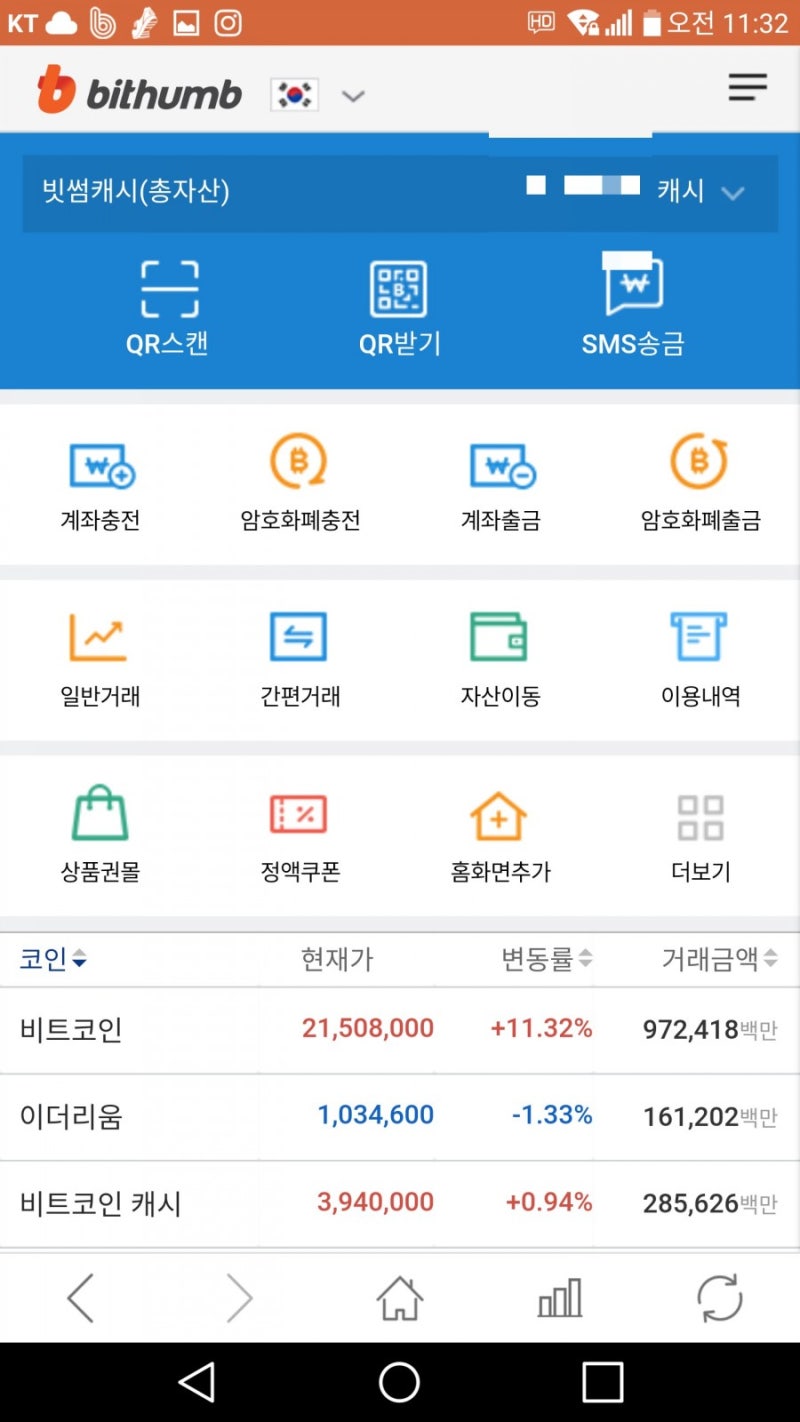Screen dimensions: 800x1422
Task: Select the 이더리움 coin row
Action: click(400, 1115)
